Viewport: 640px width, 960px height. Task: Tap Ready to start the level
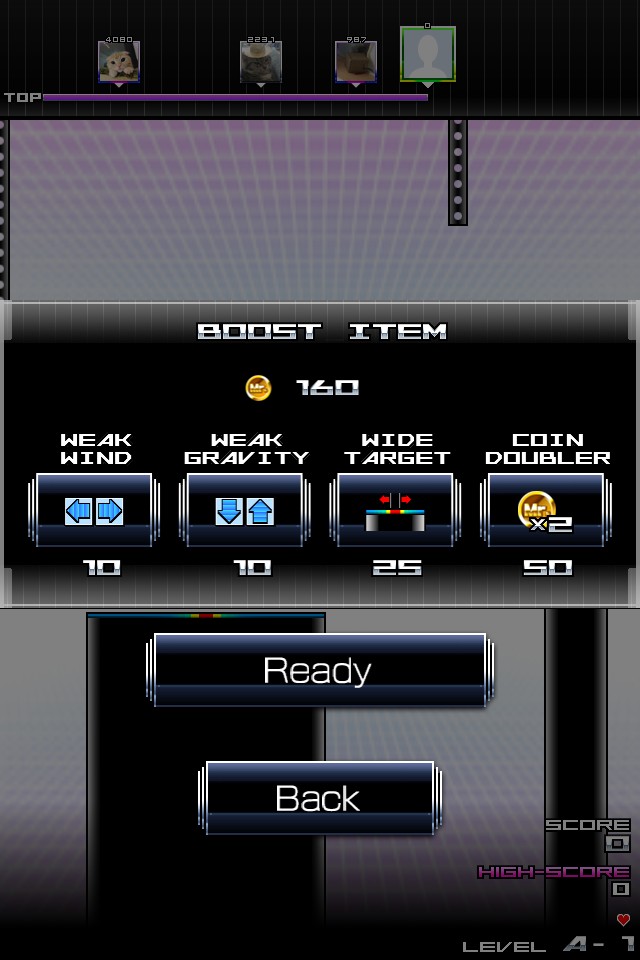(318, 670)
